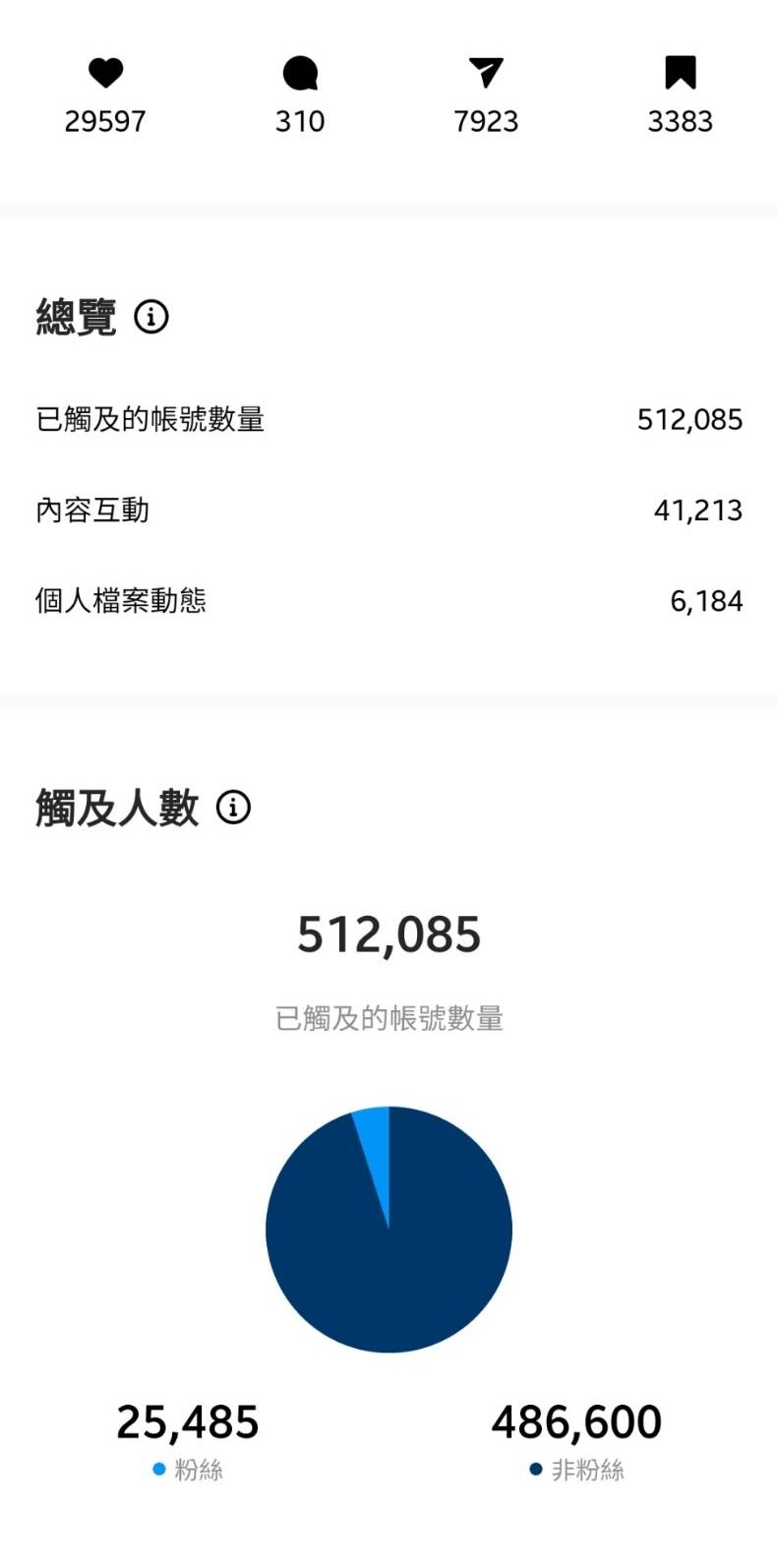Image resolution: width=777 pixels, height=1568 pixels.
Task: Open the info icon beside 總覽
Action: coord(151,317)
